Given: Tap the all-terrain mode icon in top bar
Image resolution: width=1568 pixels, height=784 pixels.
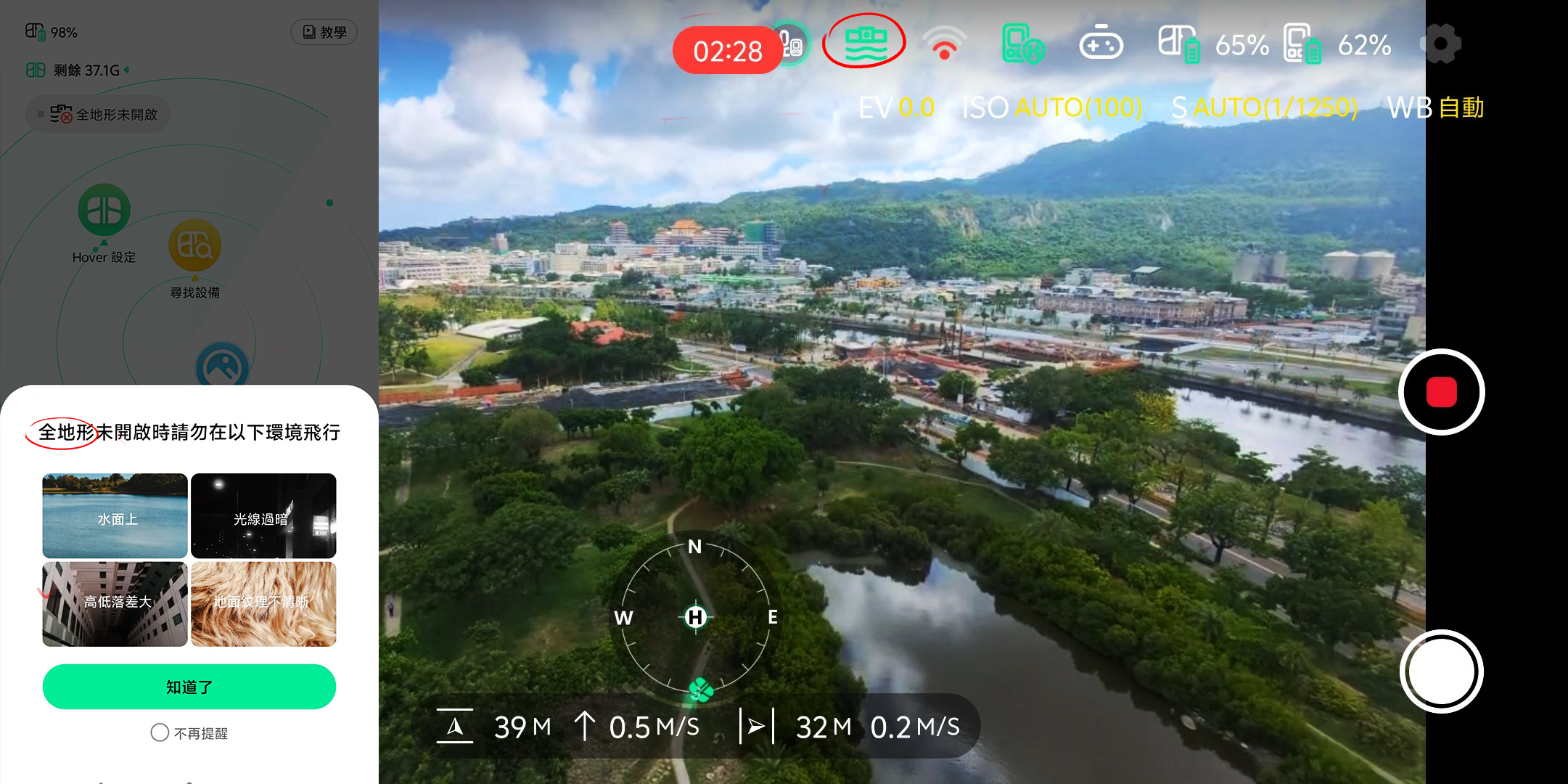Looking at the screenshot, I should coord(865,42).
